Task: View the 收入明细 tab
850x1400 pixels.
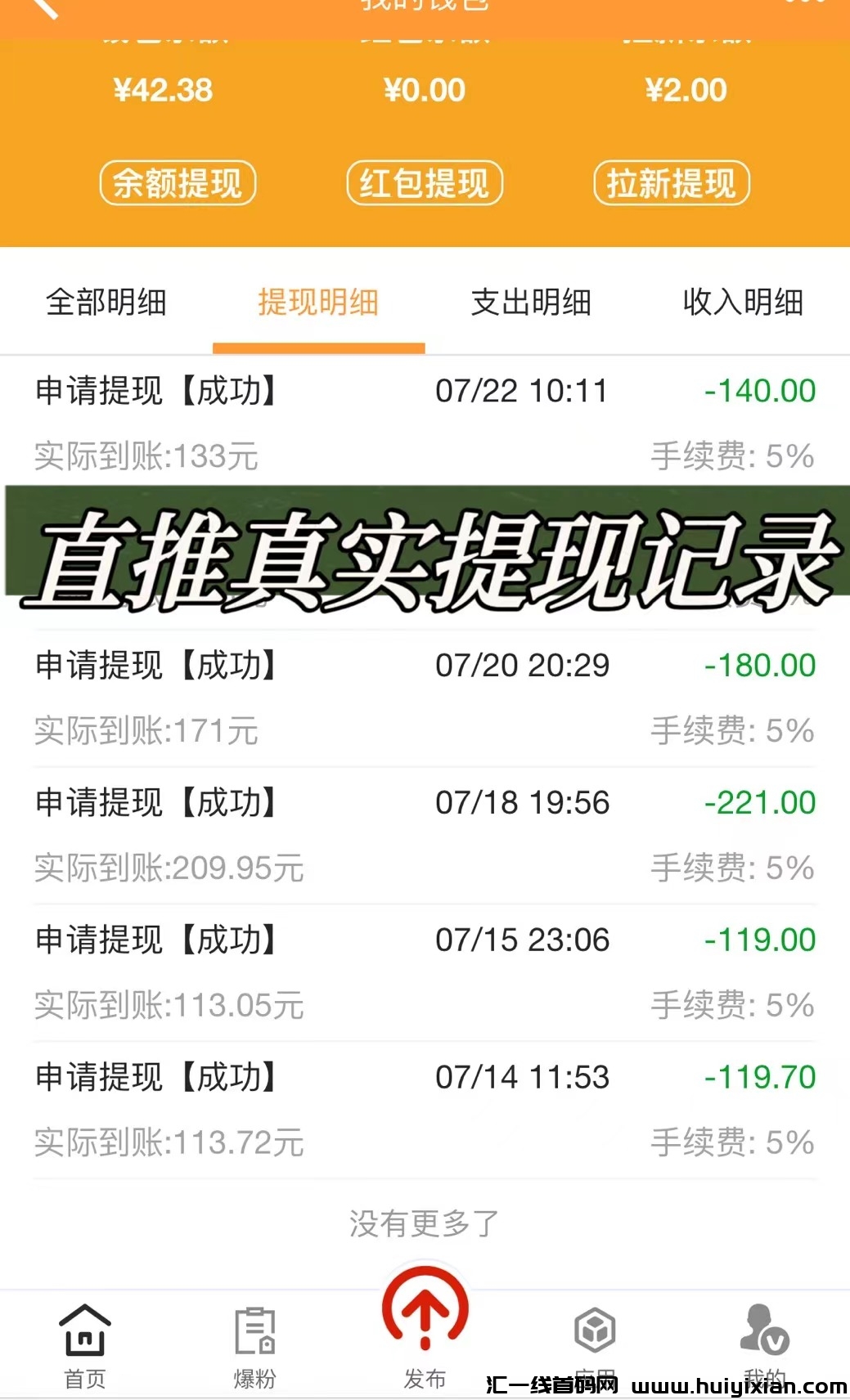Action: tap(743, 303)
